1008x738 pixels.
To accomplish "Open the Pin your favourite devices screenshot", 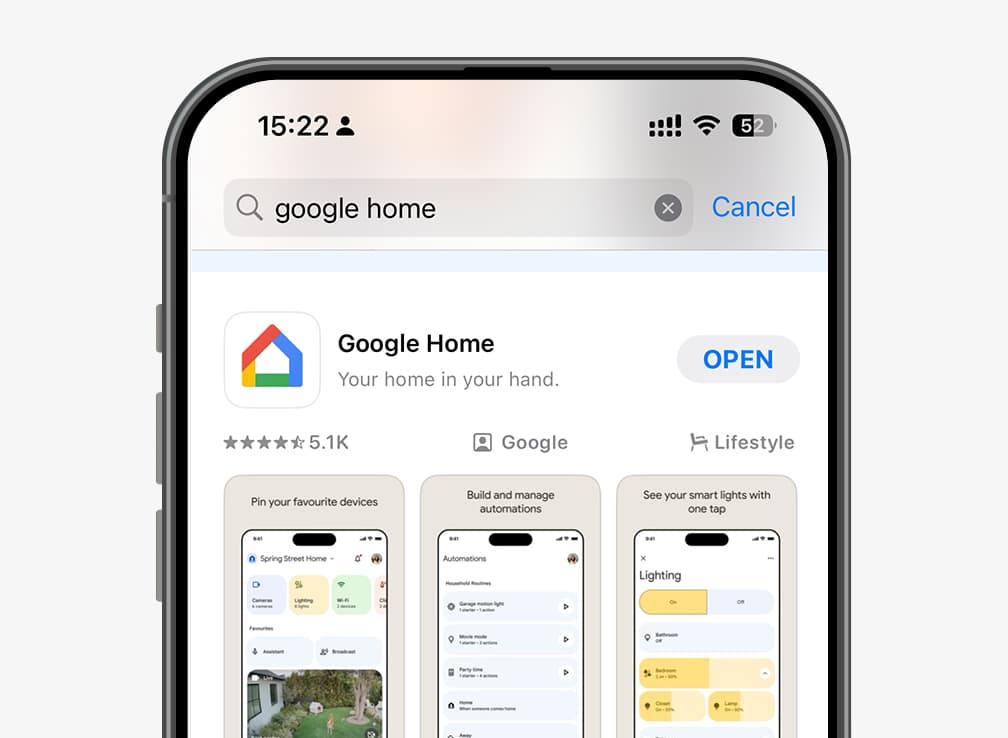I will [314, 605].
